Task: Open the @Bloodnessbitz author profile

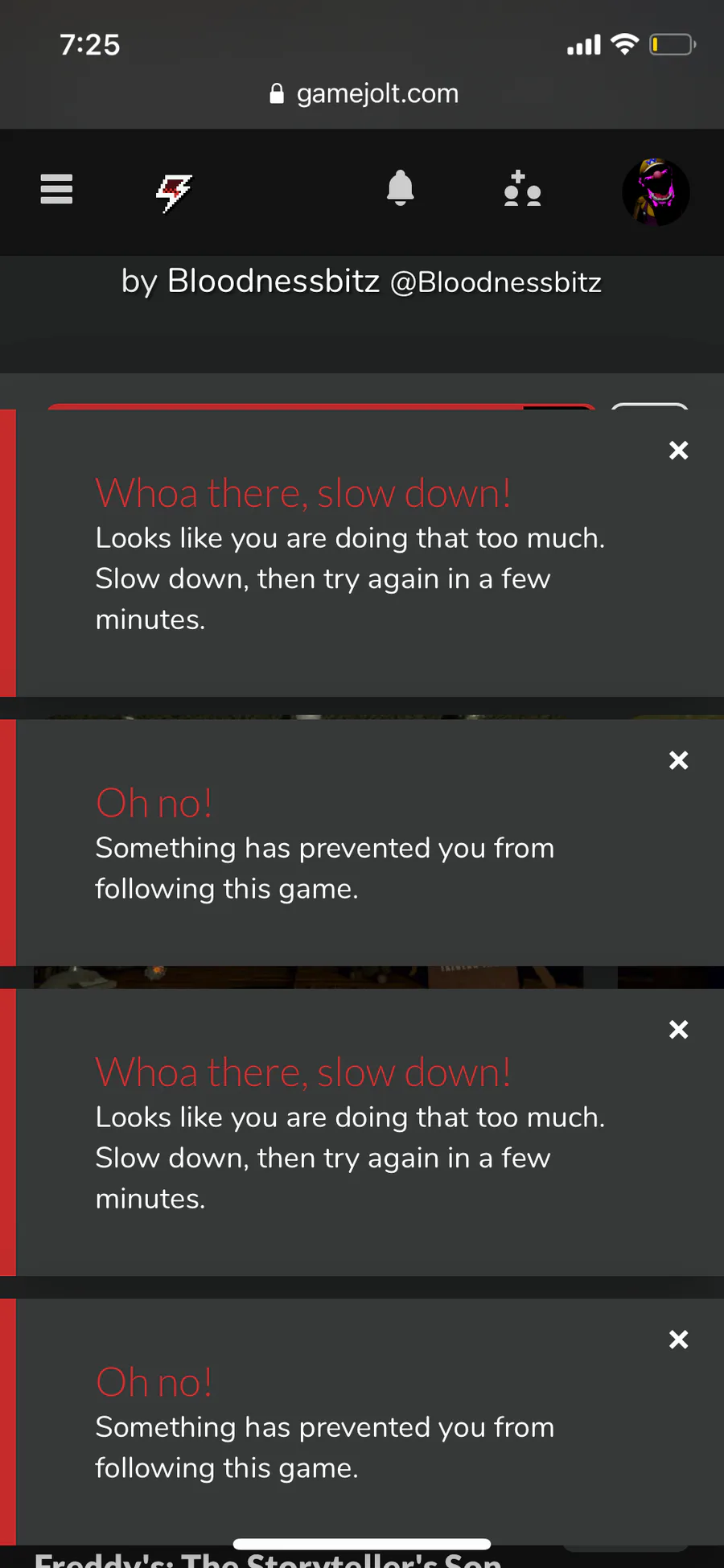Action: pyautogui.click(x=496, y=282)
